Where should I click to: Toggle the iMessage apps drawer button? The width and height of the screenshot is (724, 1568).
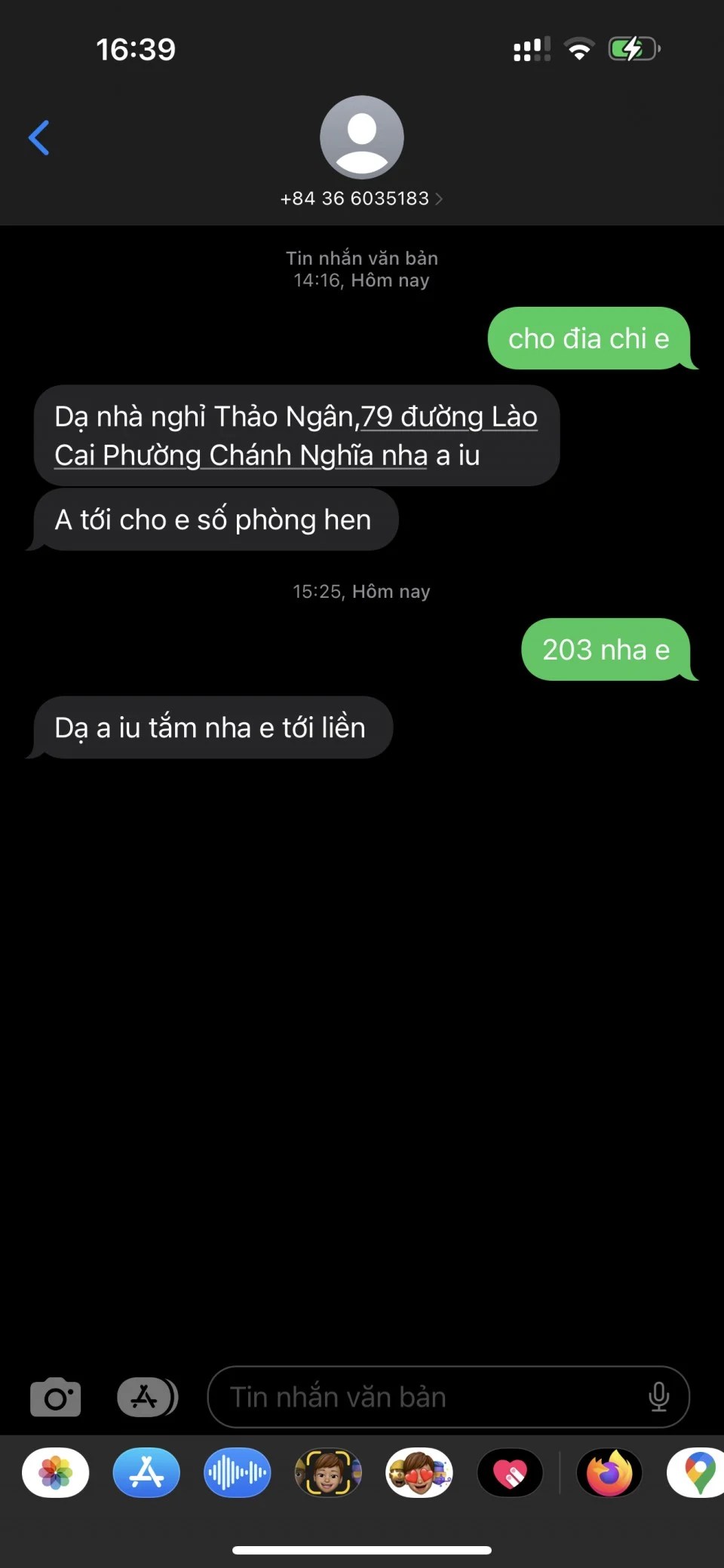click(x=147, y=1398)
